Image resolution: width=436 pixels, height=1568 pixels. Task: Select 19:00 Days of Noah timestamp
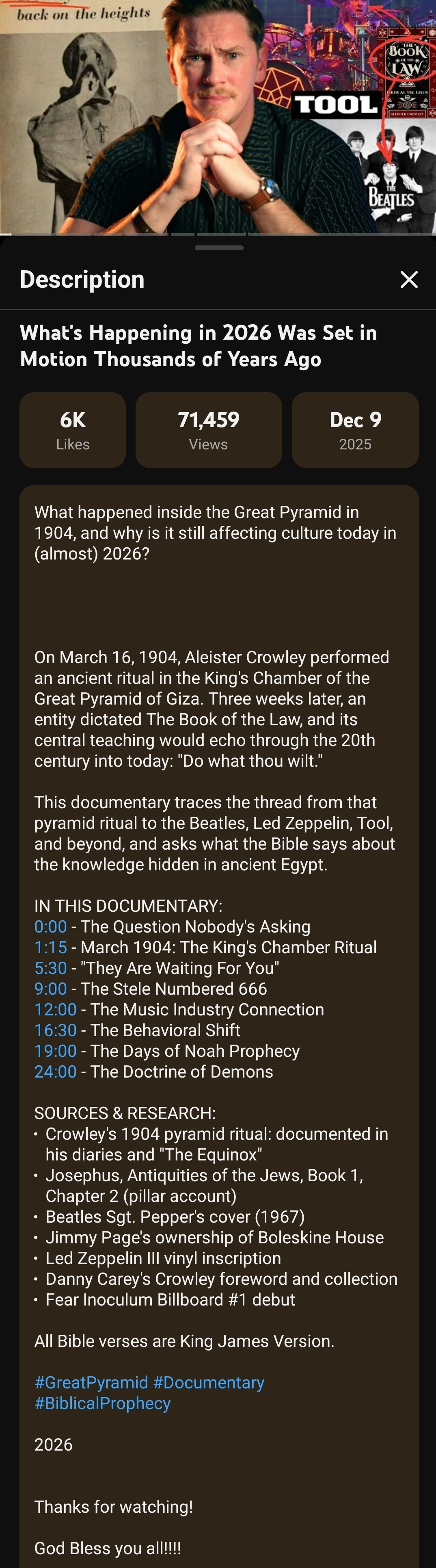pos(55,1051)
